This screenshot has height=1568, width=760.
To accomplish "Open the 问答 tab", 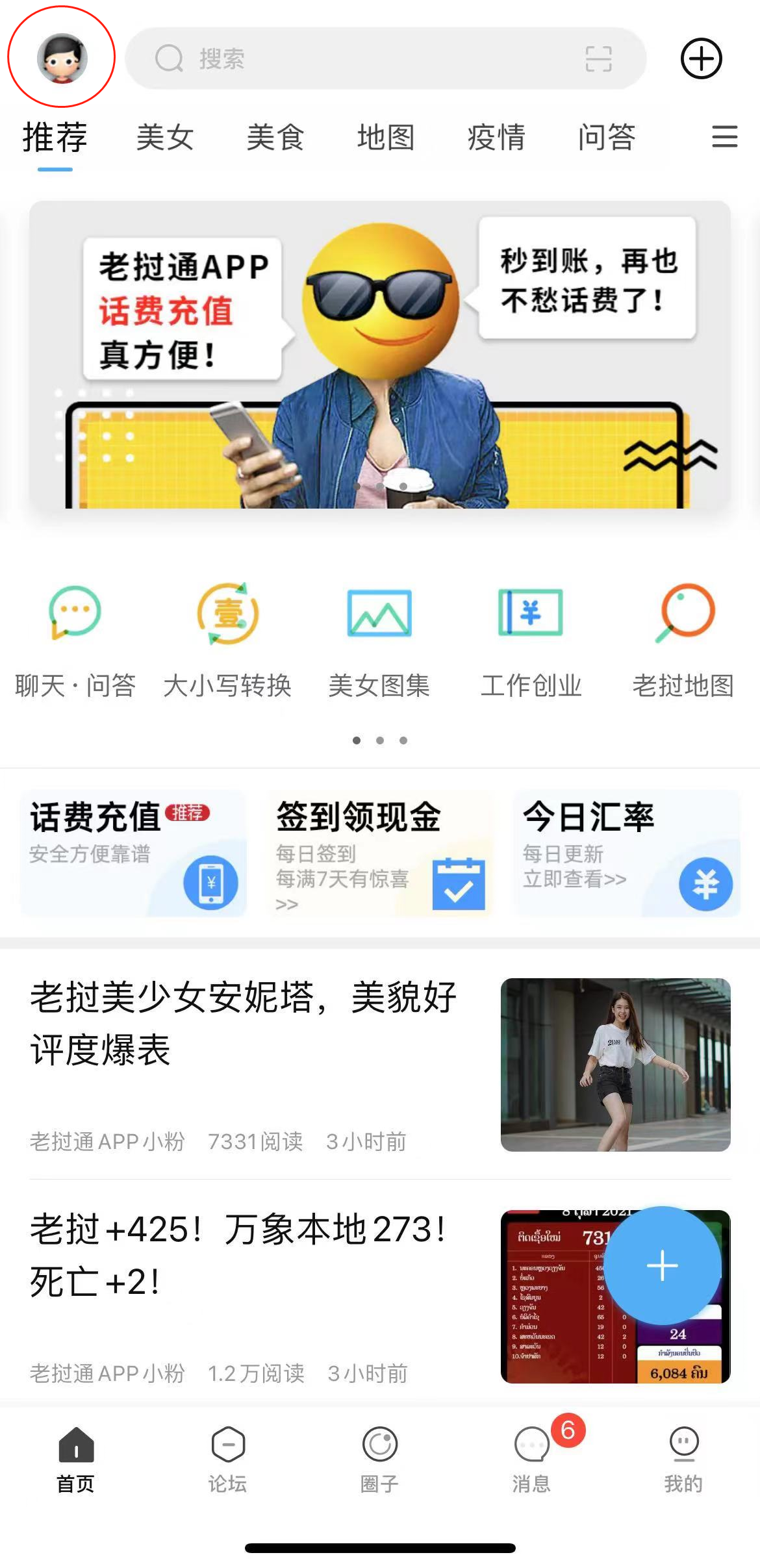I will pyautogui.click(x=607, y=138).
